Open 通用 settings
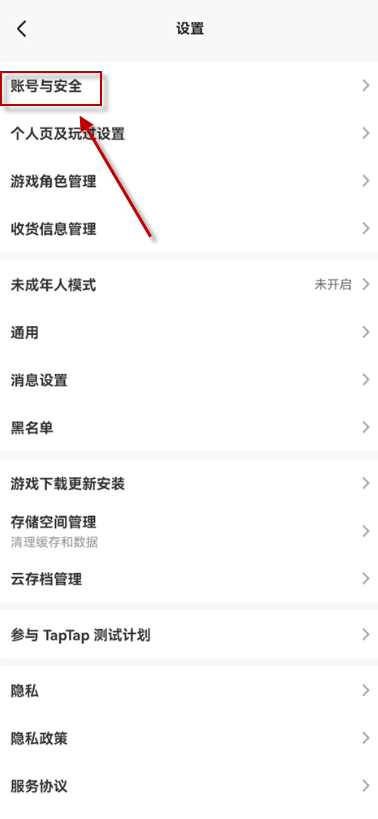Screen dimensions: 378x819 pos(189,332)
